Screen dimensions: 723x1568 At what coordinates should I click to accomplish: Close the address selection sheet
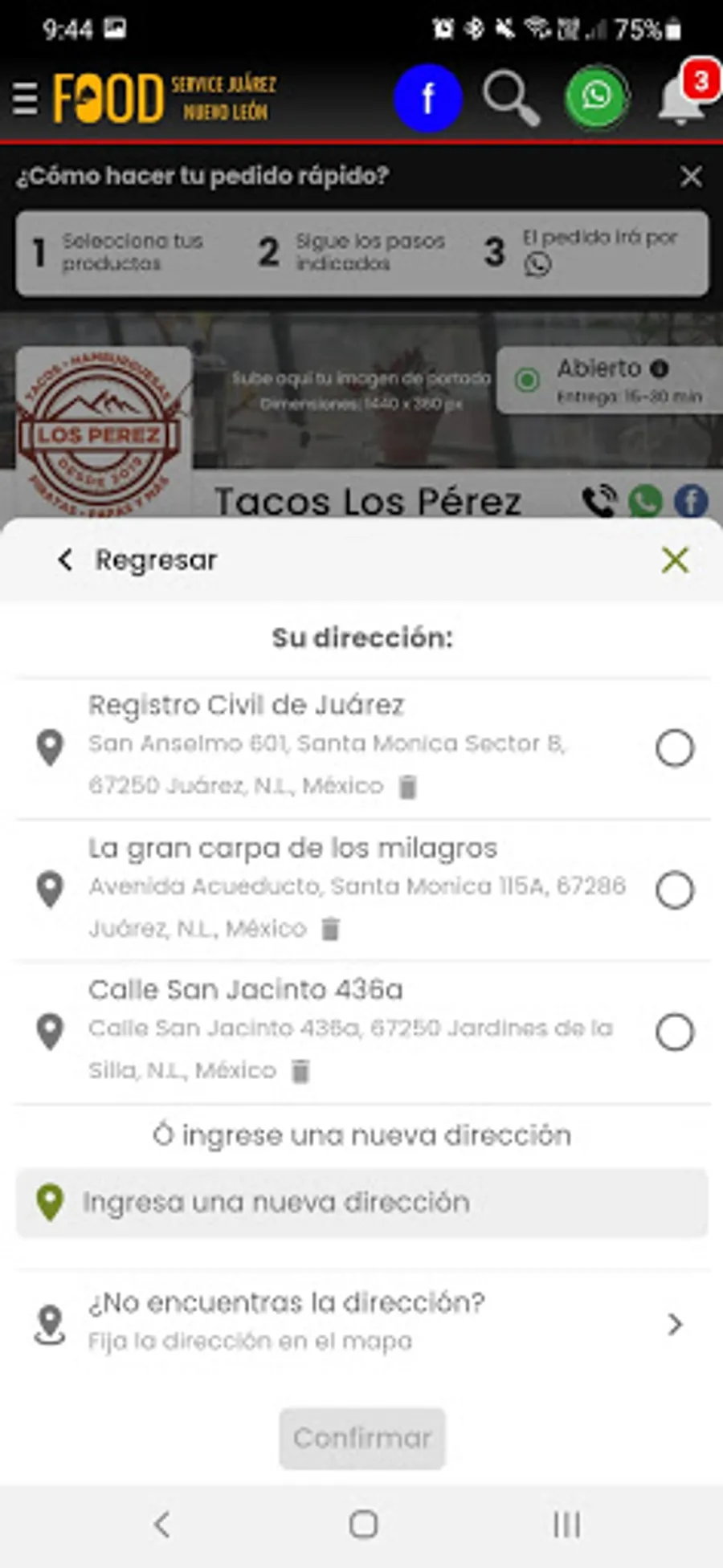(675, 560)
